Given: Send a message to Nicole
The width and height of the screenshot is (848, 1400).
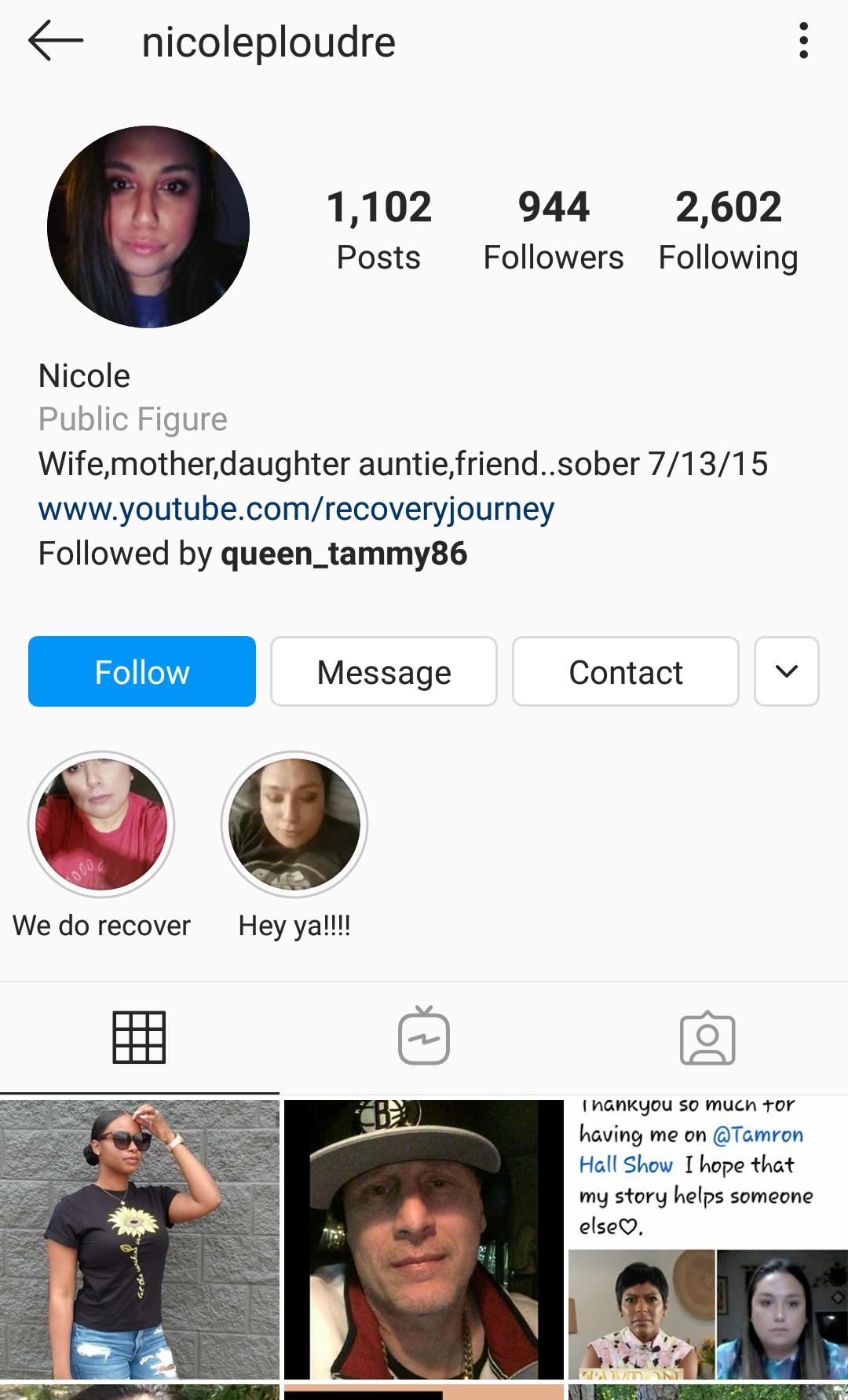Looking at the screenshot, I should [x=384, y=671].
